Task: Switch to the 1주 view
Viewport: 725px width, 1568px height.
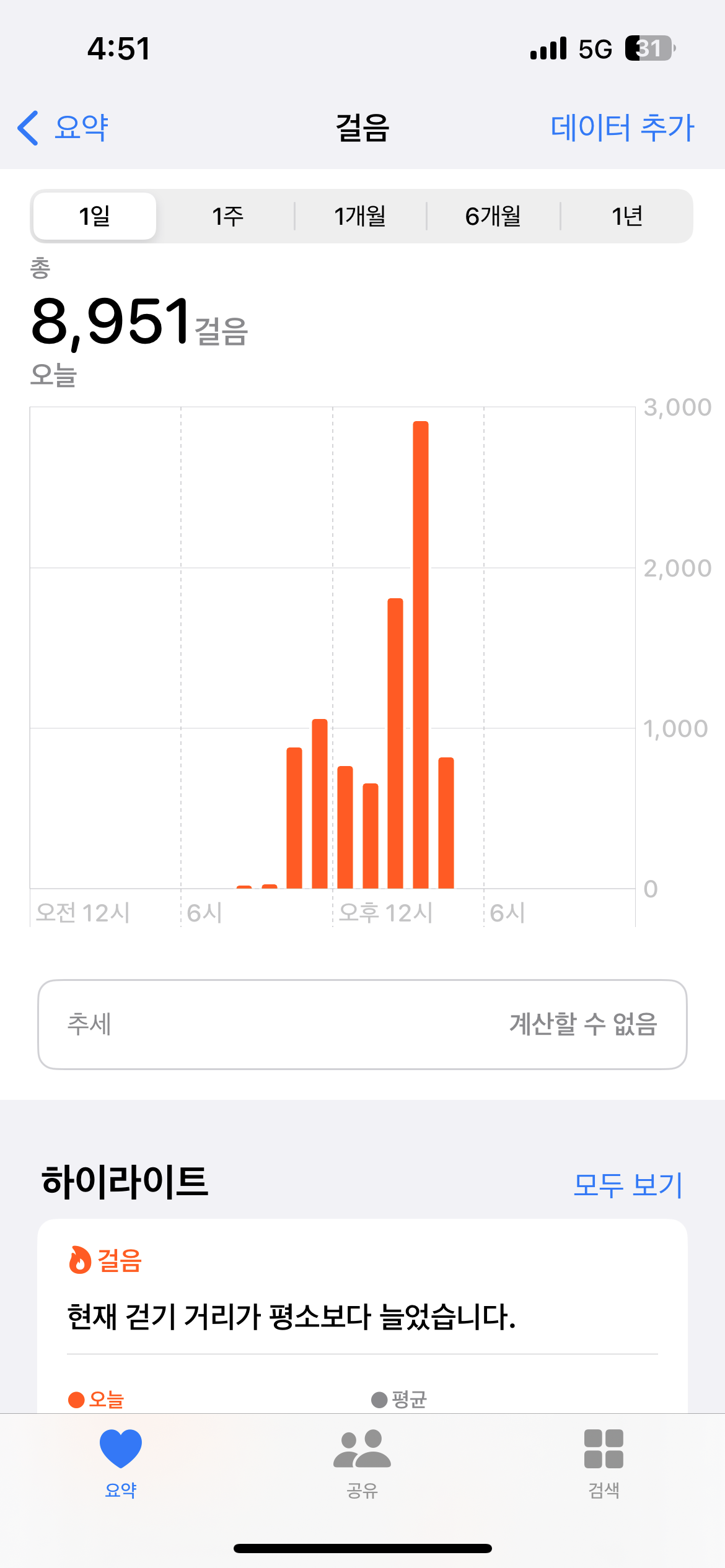Action: pyautogui.click(x=227, y=216)
